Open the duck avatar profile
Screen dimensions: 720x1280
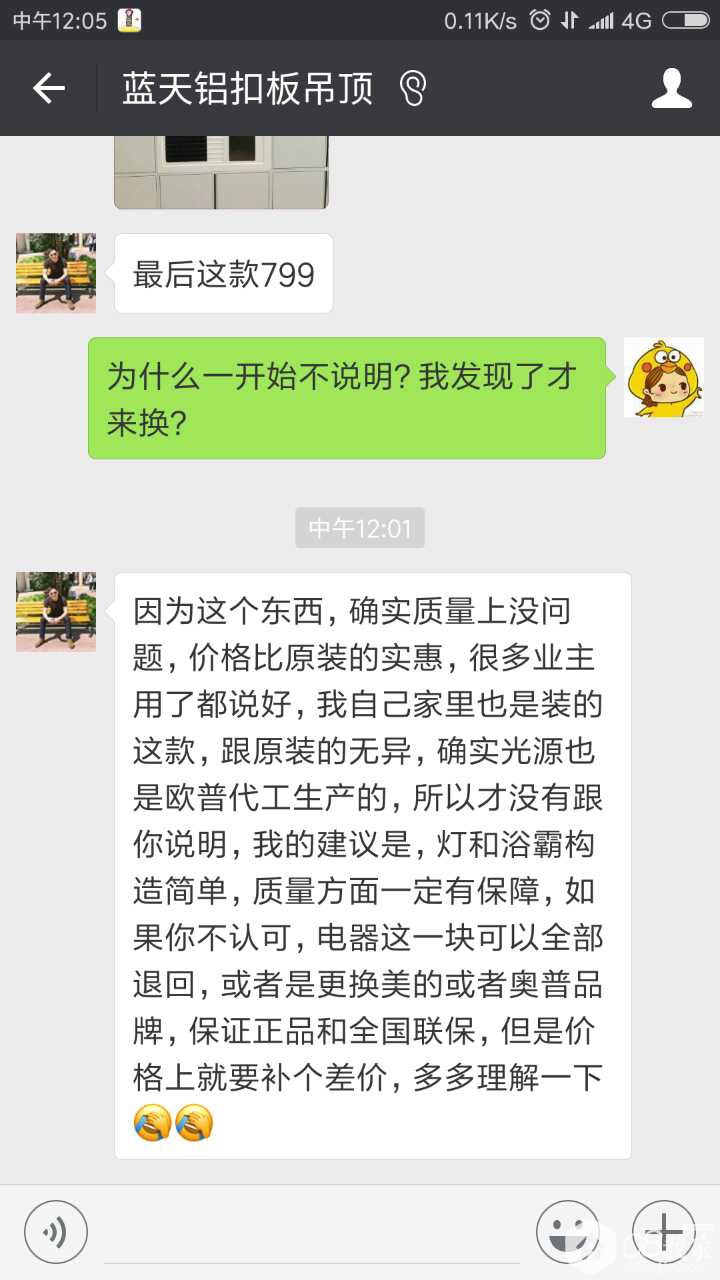click(663, 377)
